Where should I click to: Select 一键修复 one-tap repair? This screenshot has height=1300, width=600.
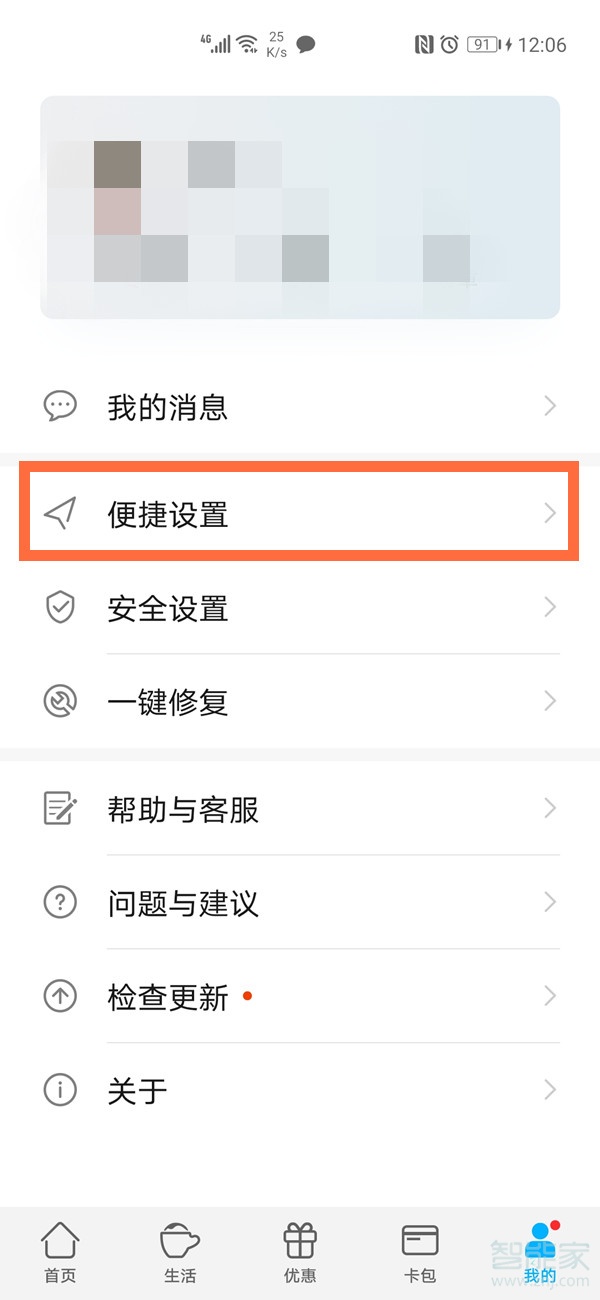pos(300,702)
